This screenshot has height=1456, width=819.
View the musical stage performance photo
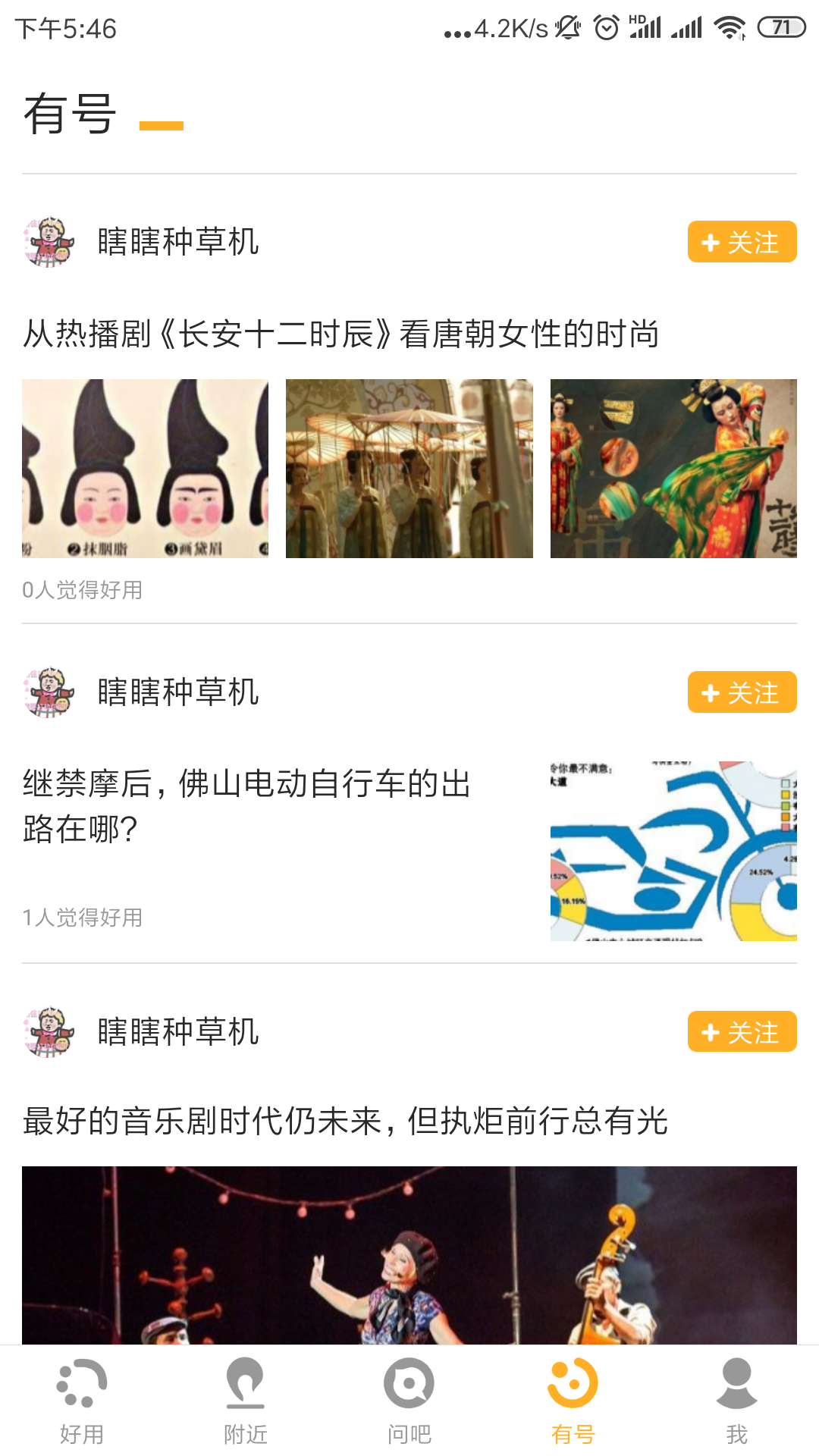pyautogui.click(x=409, y=1255)
